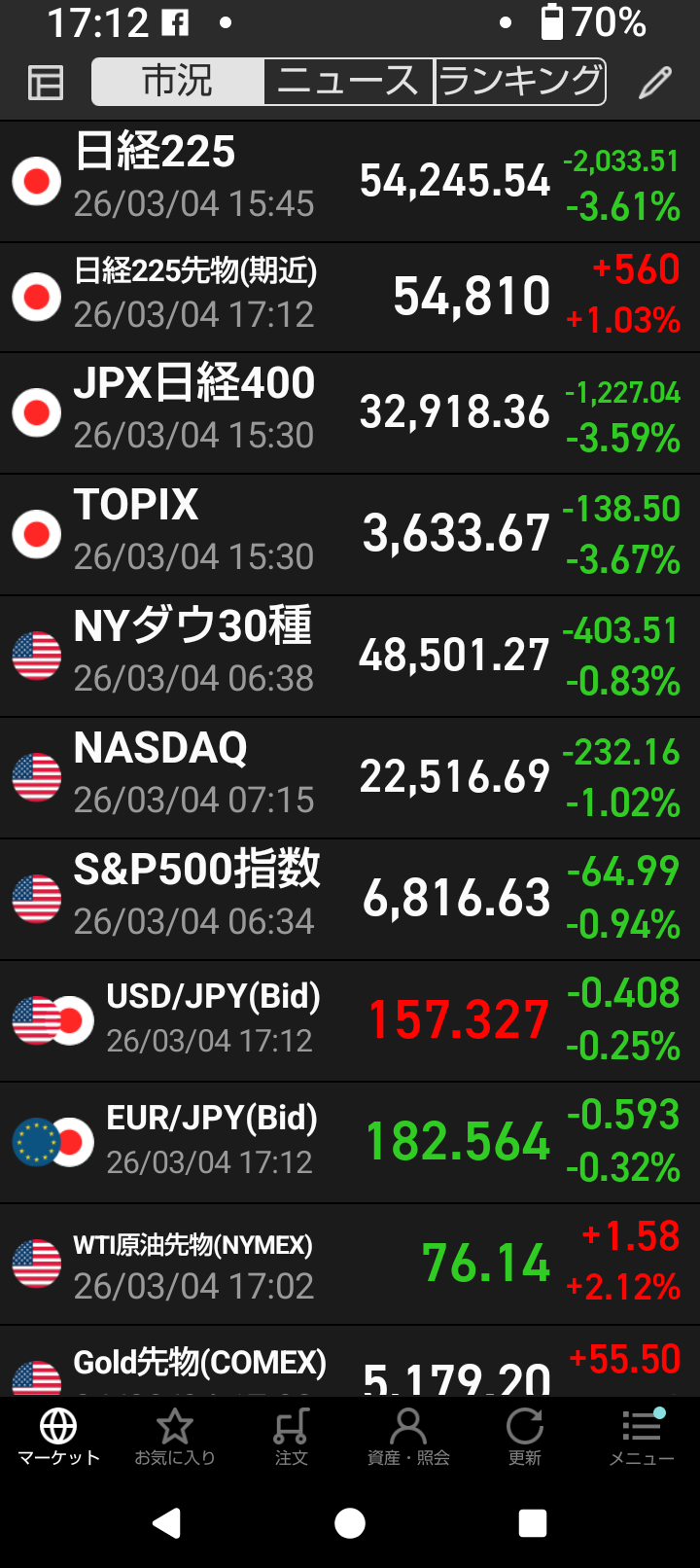Viewport: 700px width, 1568px height.
Task: Open the JPX日経400 row
Action: point(350,412)
